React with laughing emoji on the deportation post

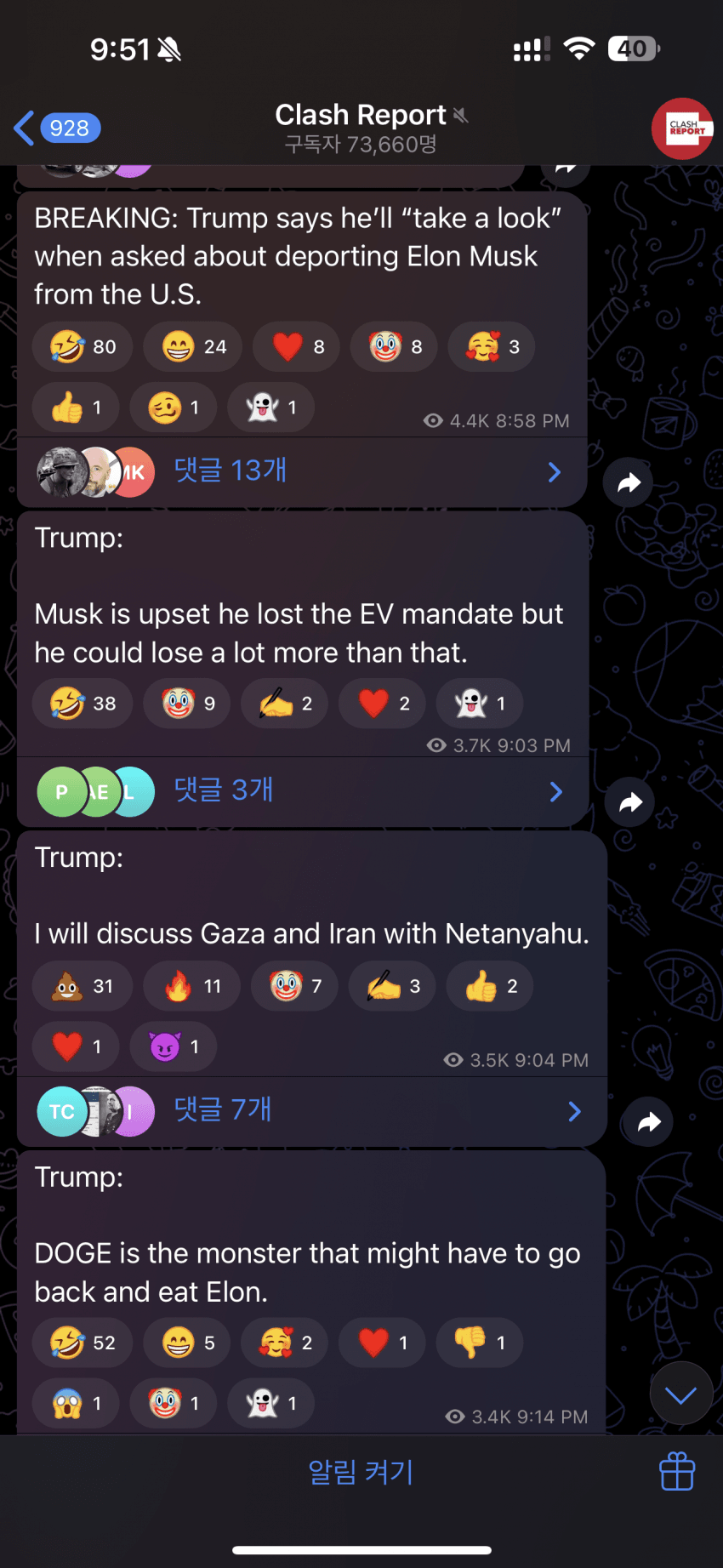pyautogui.click(x=83, y=347)
